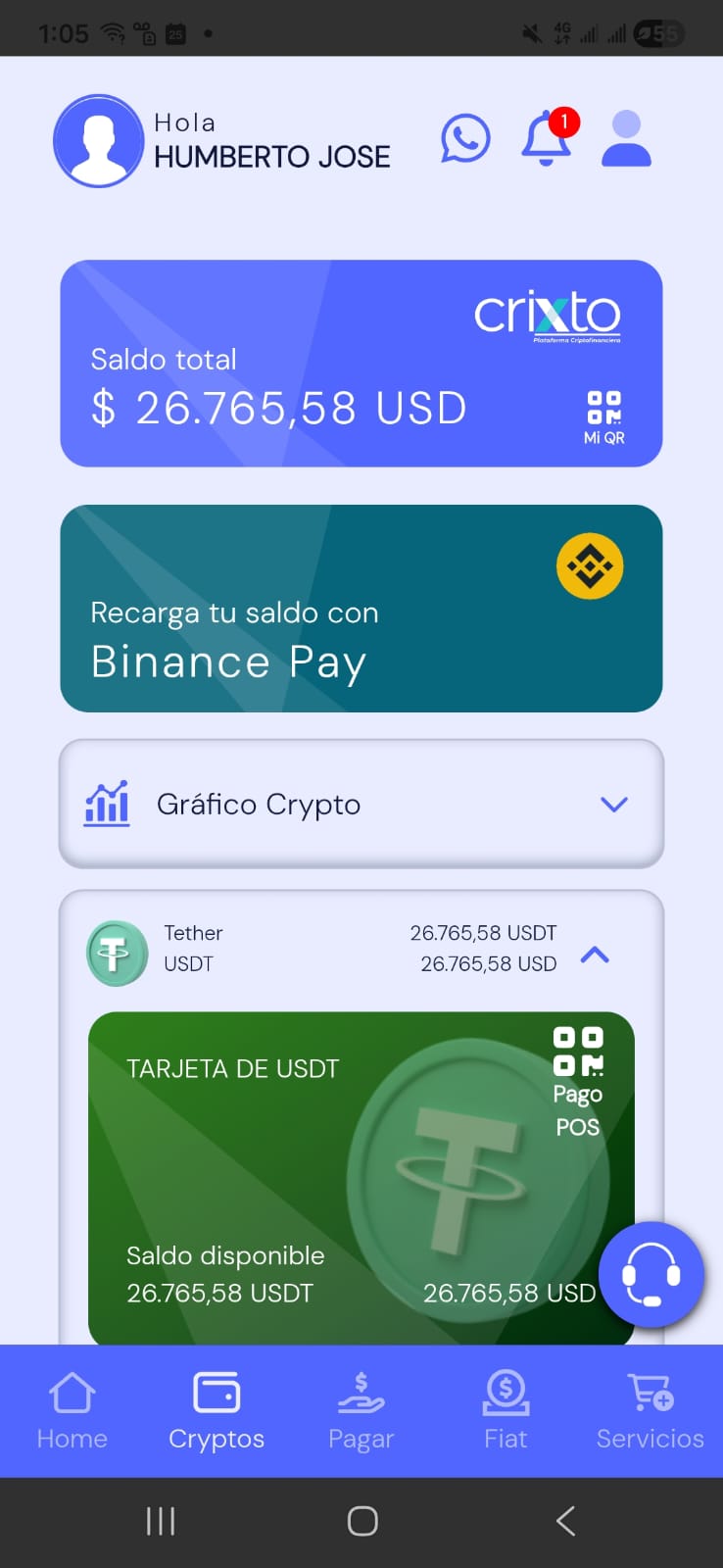Collapse the Tether USDT row
Screen dimensions: 723x1568
click(x=595, y=955)
